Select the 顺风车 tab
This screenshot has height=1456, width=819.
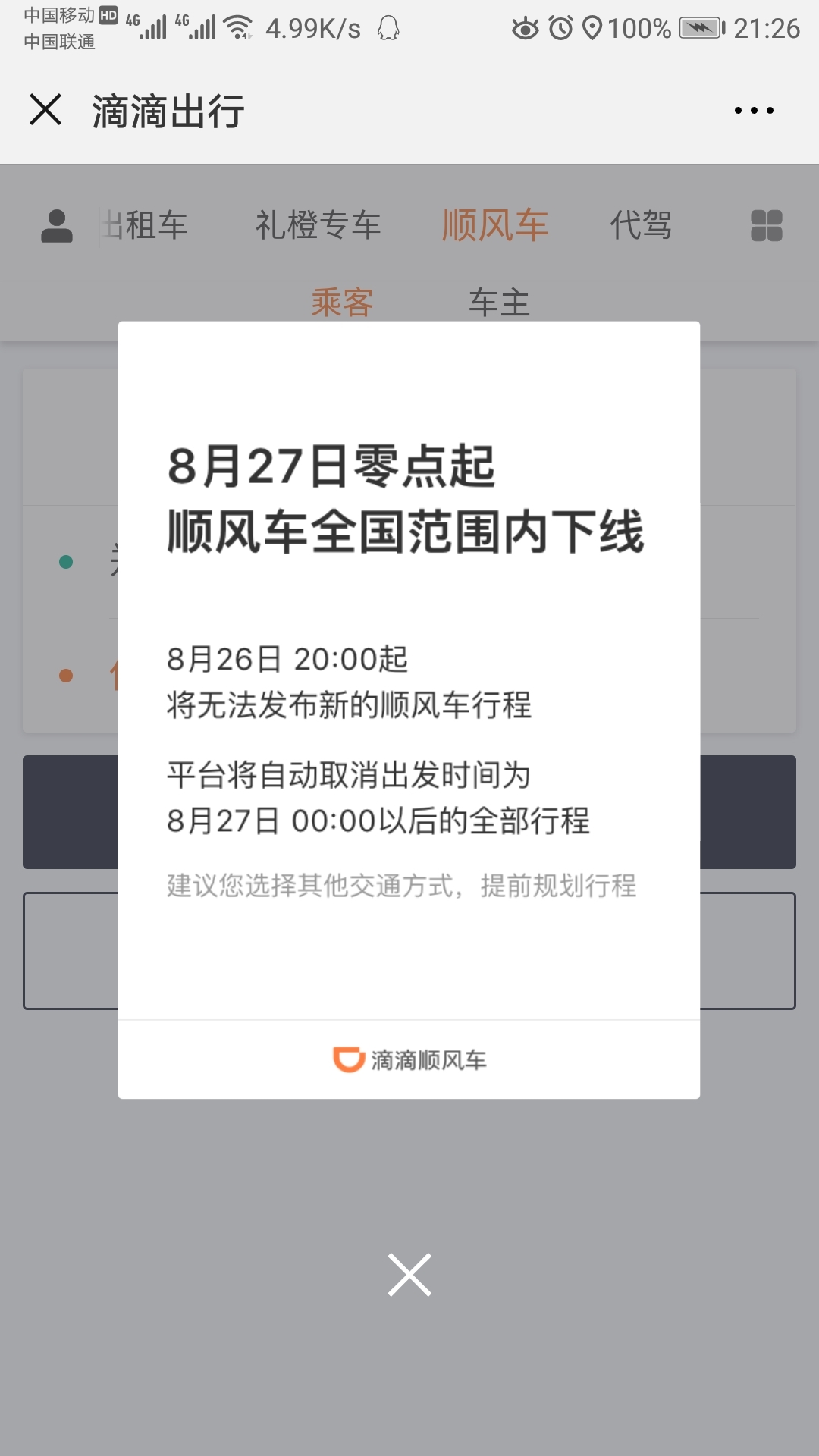tap(495, 226)
